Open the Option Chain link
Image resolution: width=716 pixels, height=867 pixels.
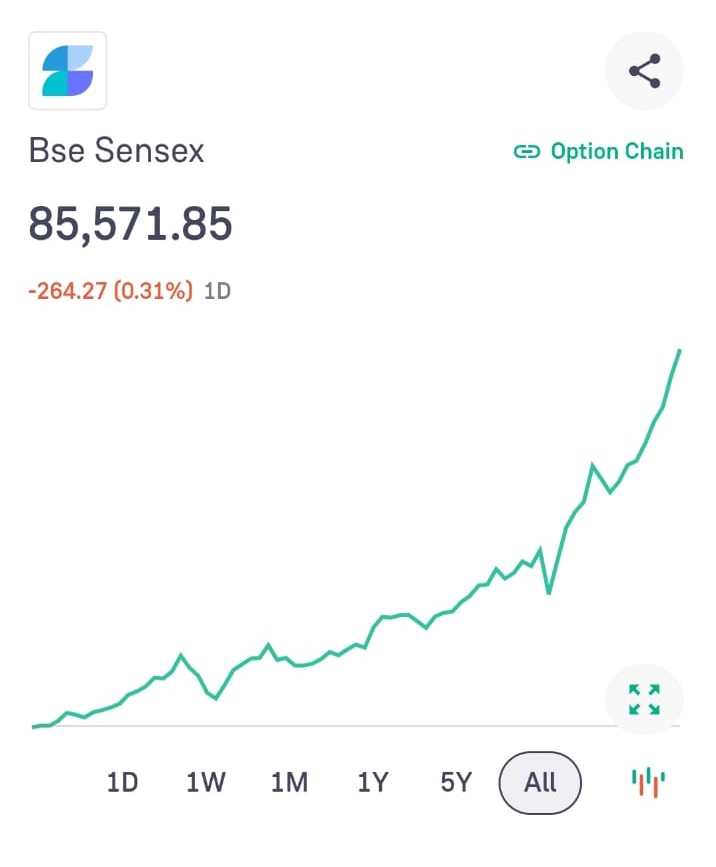[598, 152]
